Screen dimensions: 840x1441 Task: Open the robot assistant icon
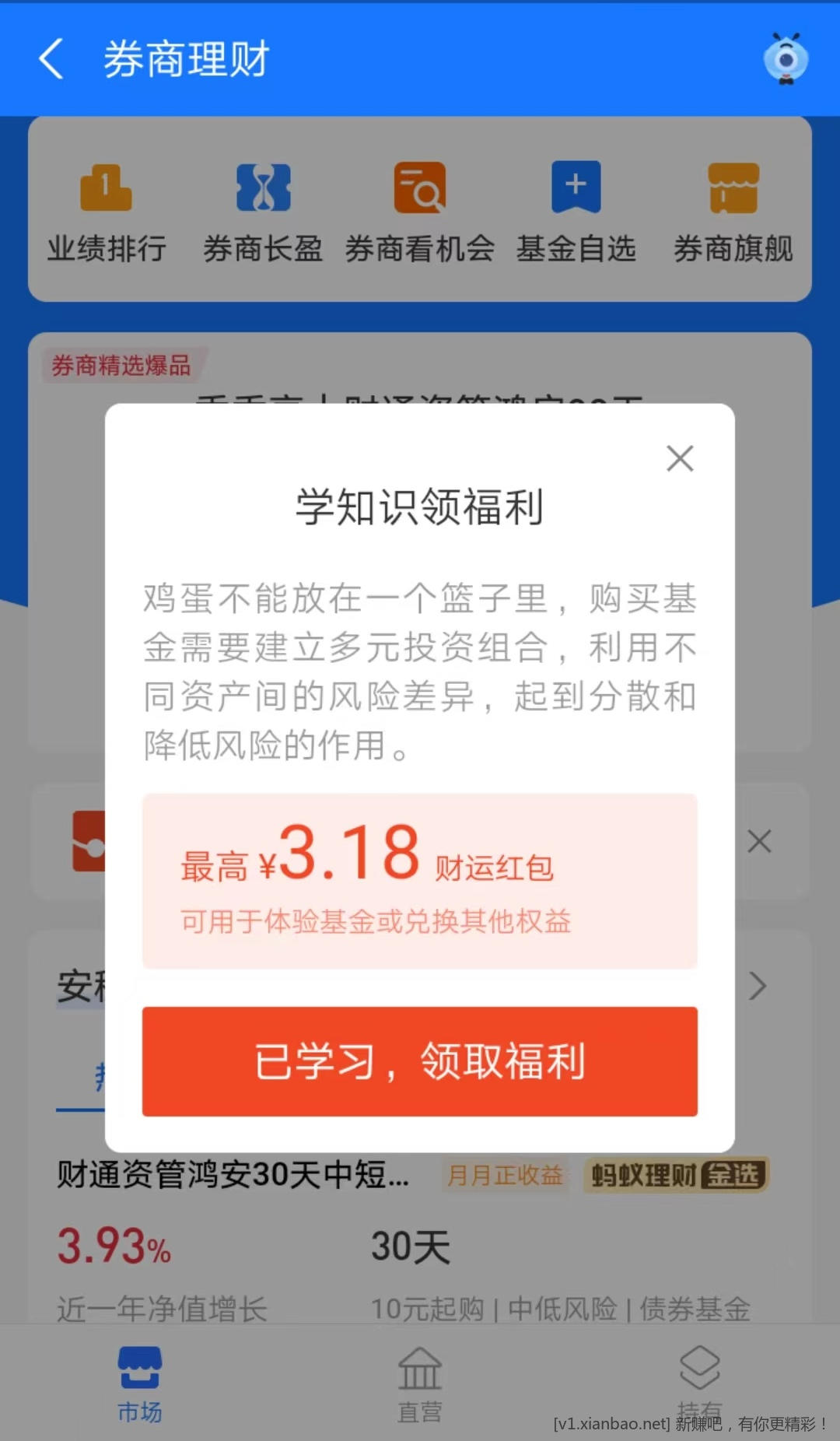click(x=786, y=59)
